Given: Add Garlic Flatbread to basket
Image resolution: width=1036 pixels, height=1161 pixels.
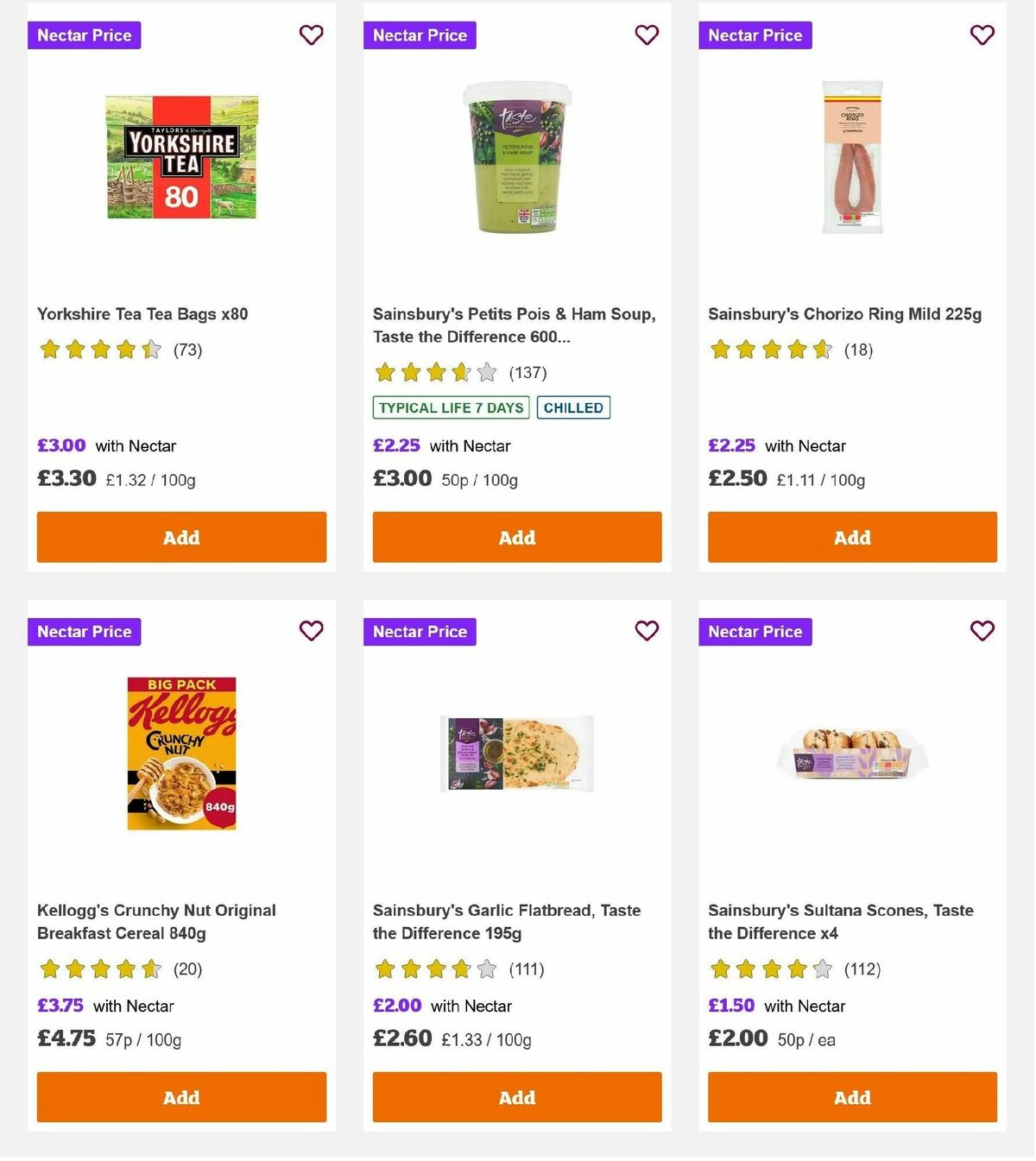Looking at the screenshot, I should click(516, 1097).
